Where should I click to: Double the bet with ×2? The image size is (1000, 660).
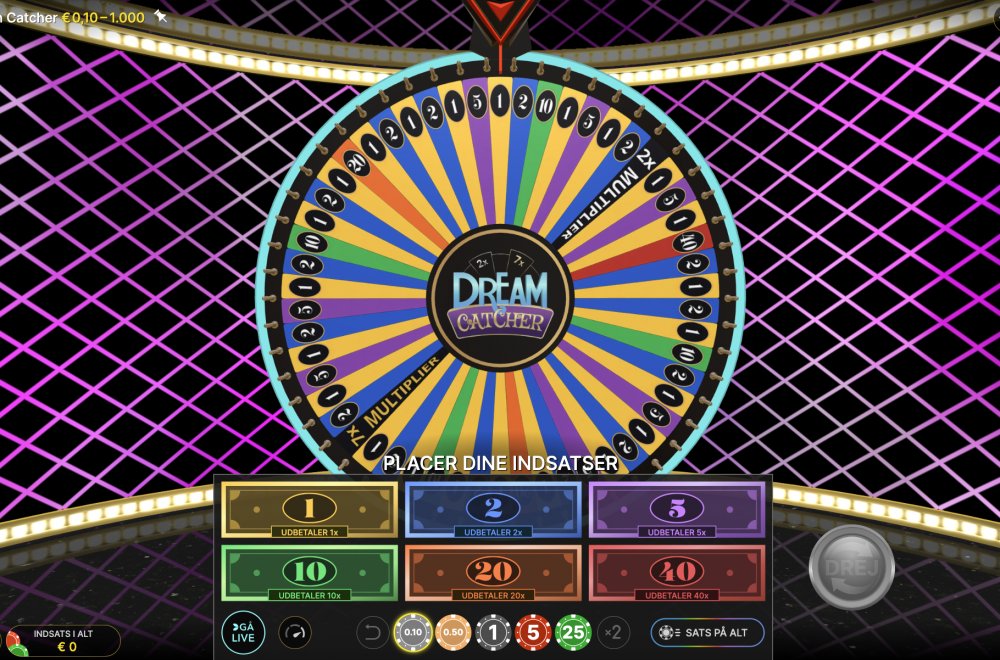[x=614, y=632]
